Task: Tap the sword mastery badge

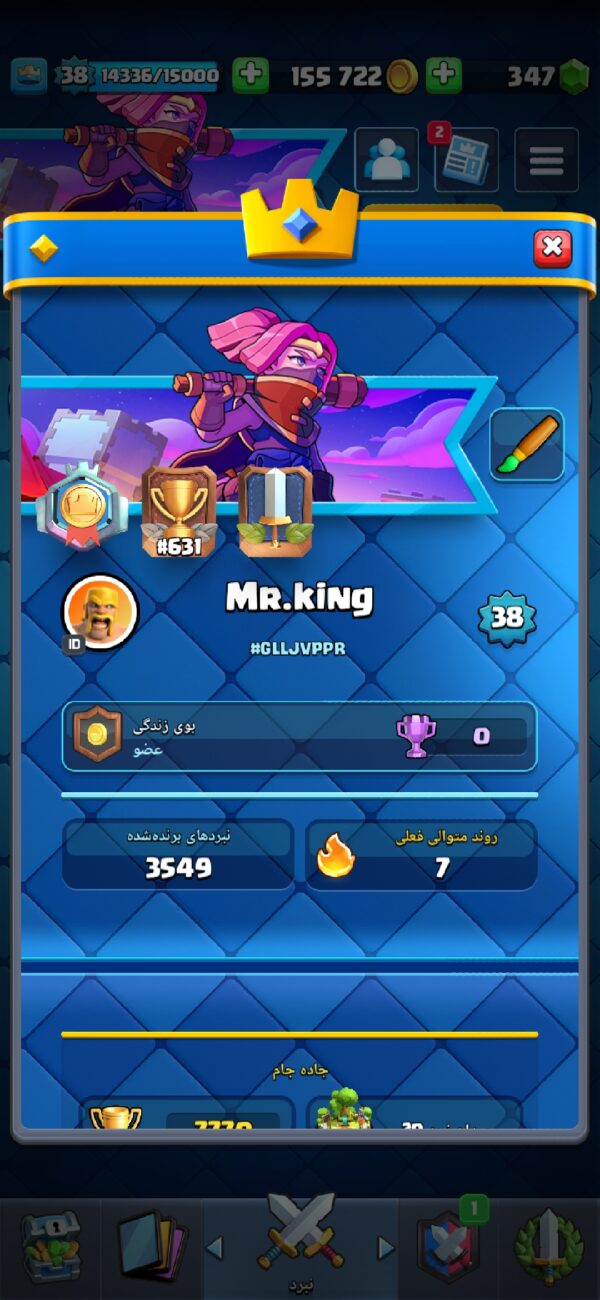Action: click(x=275, y=511)
